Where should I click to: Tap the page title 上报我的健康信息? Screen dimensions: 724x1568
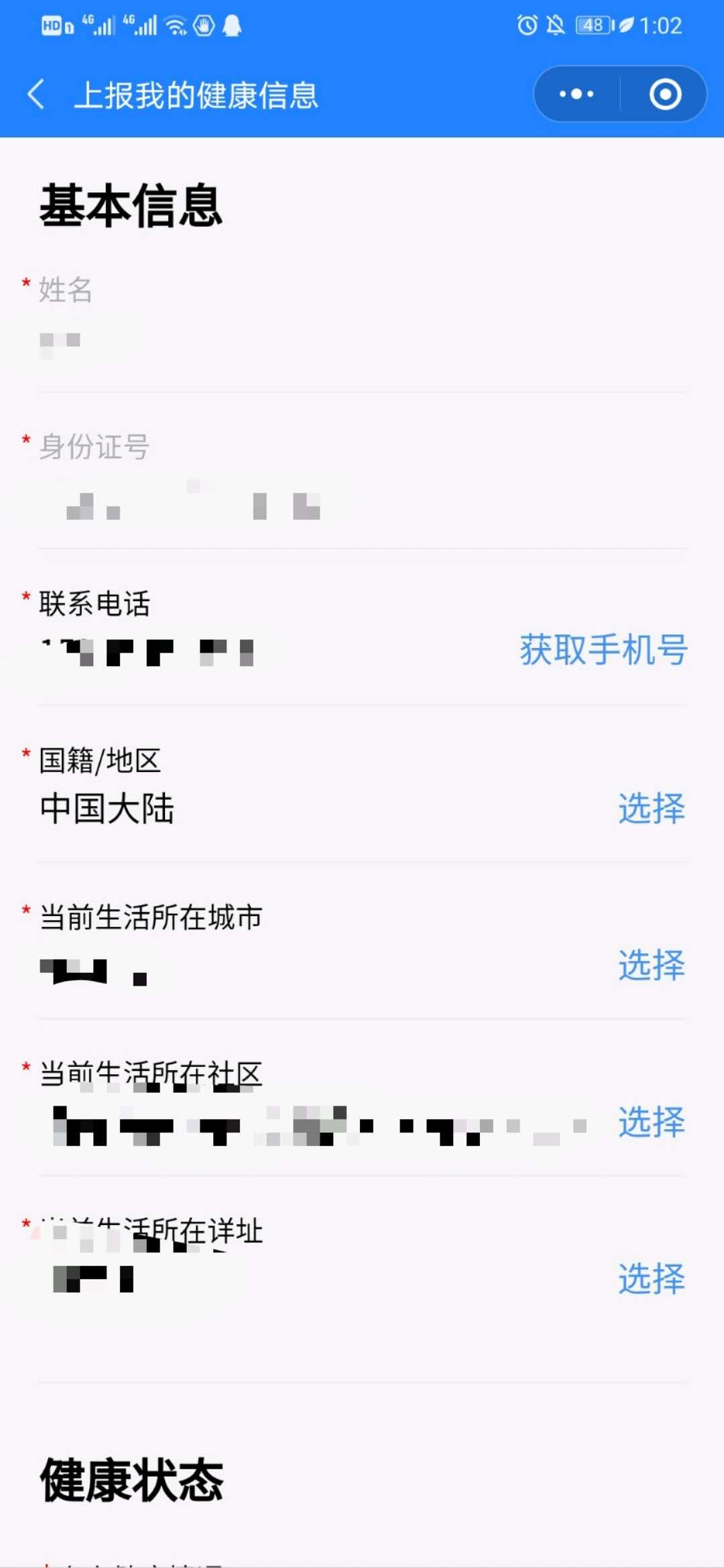[x=198, y=94]
